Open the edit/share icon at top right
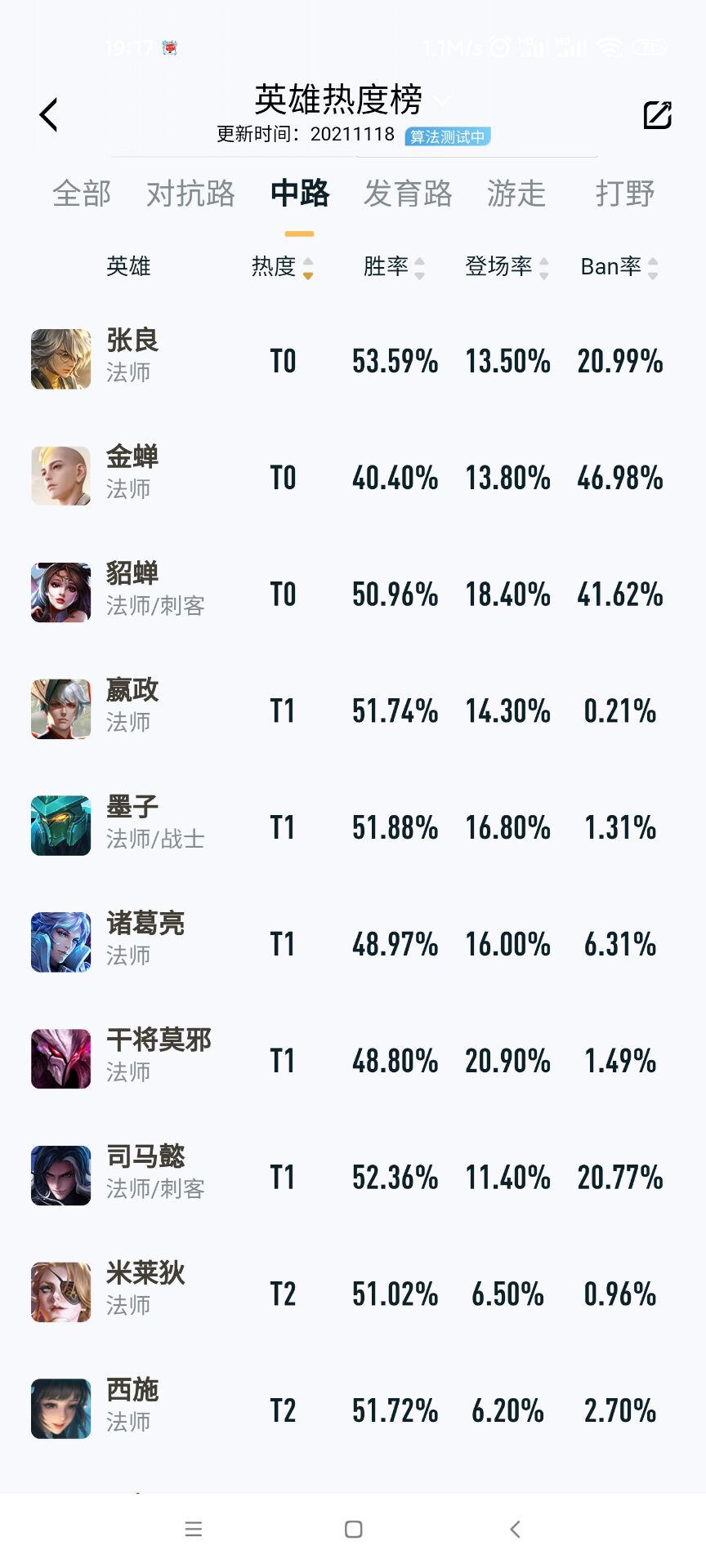Screen dimensions: 706x1568 [657, 115]
